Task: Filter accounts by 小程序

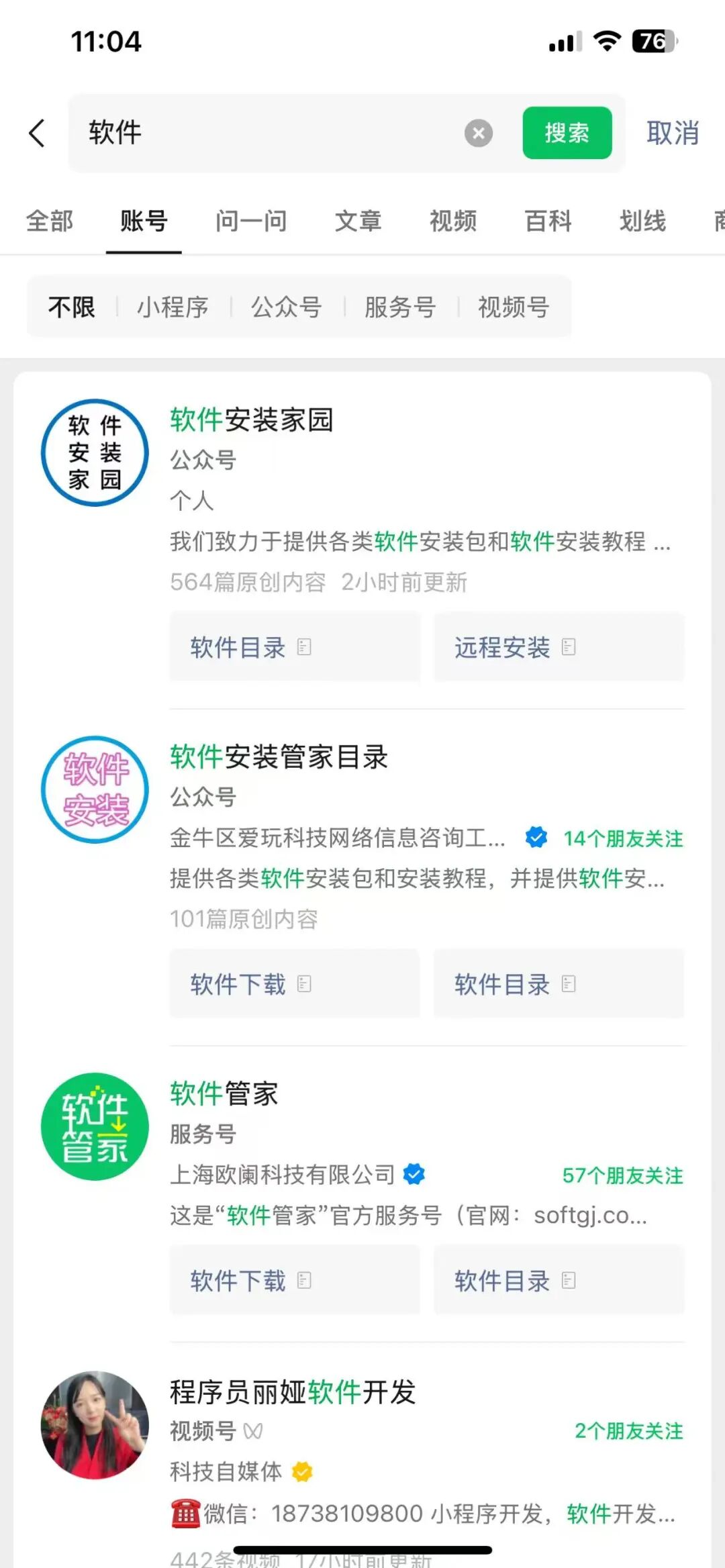Action: 173,307
